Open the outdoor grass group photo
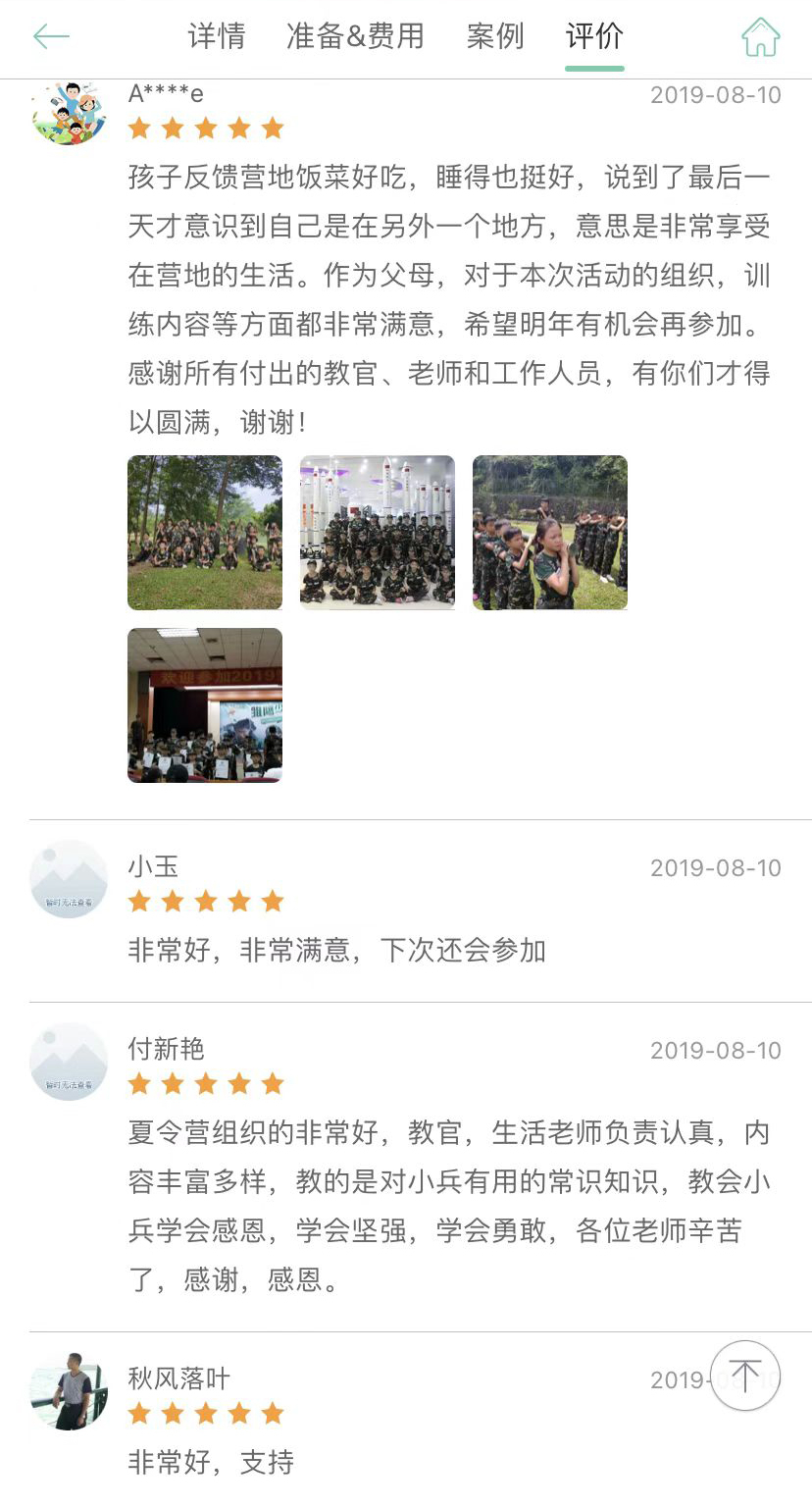This screenshot has width=812, height=1507. click(x=205, y=533)
